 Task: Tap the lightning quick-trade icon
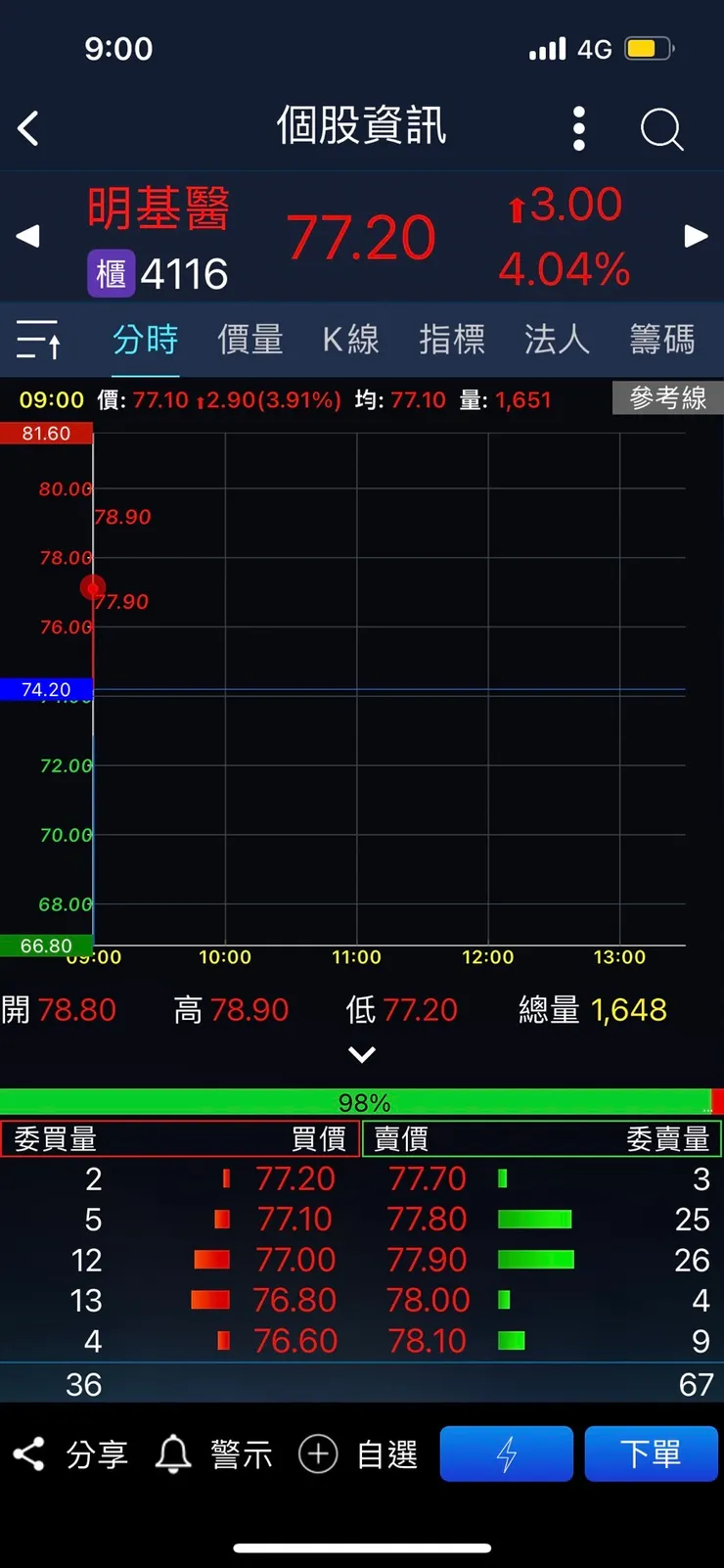(x=506, y=1453)
